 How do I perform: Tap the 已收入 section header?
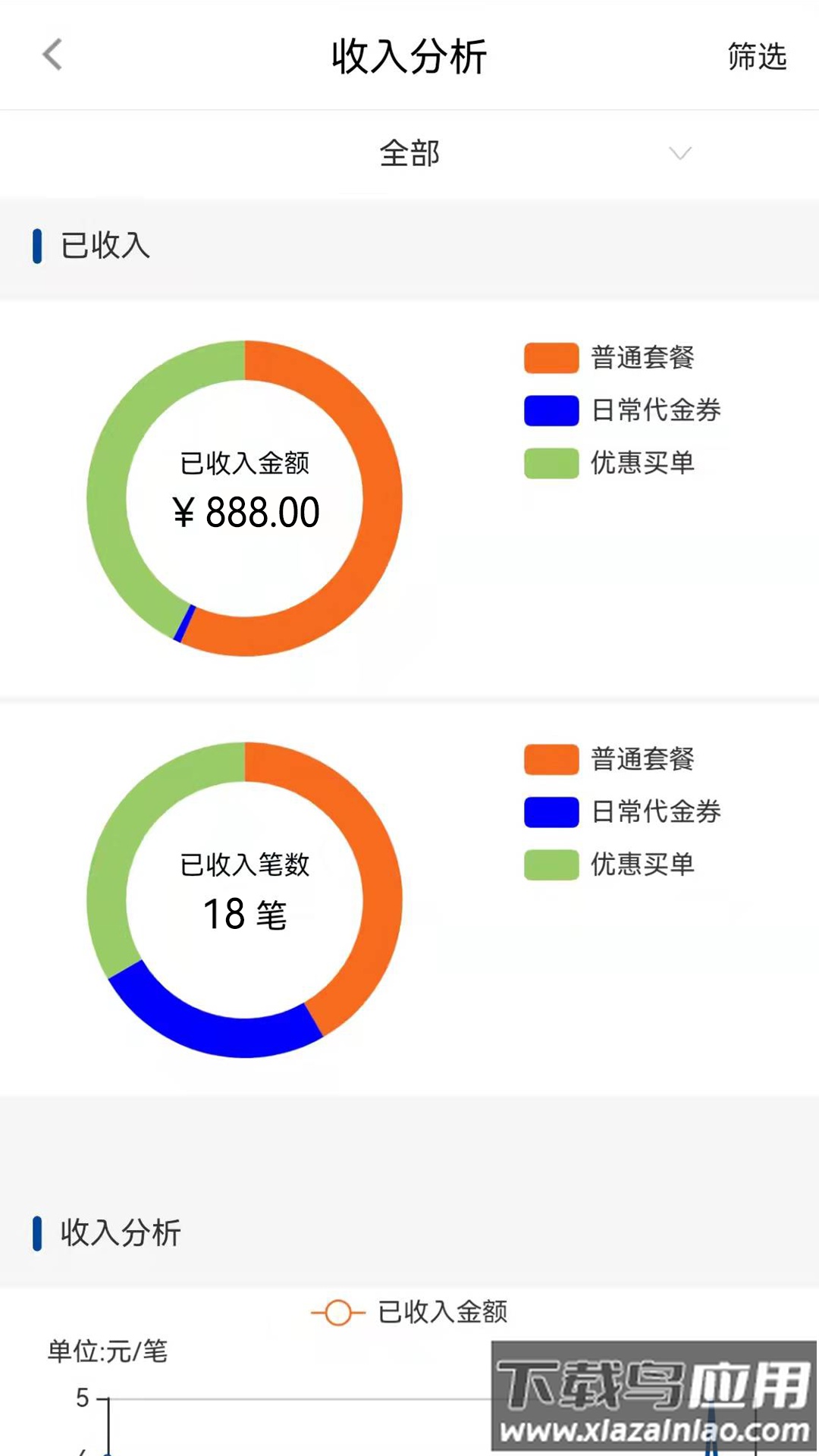pyautogui.click(x=102, y=243)
